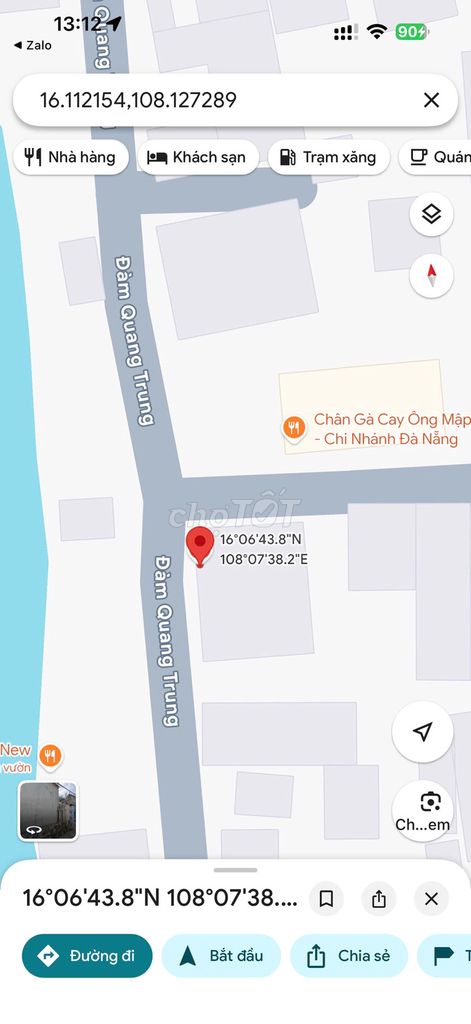This screenshot has height=1024, width=471.
Task: Center map on my location
Action: (x=423, y=731)
